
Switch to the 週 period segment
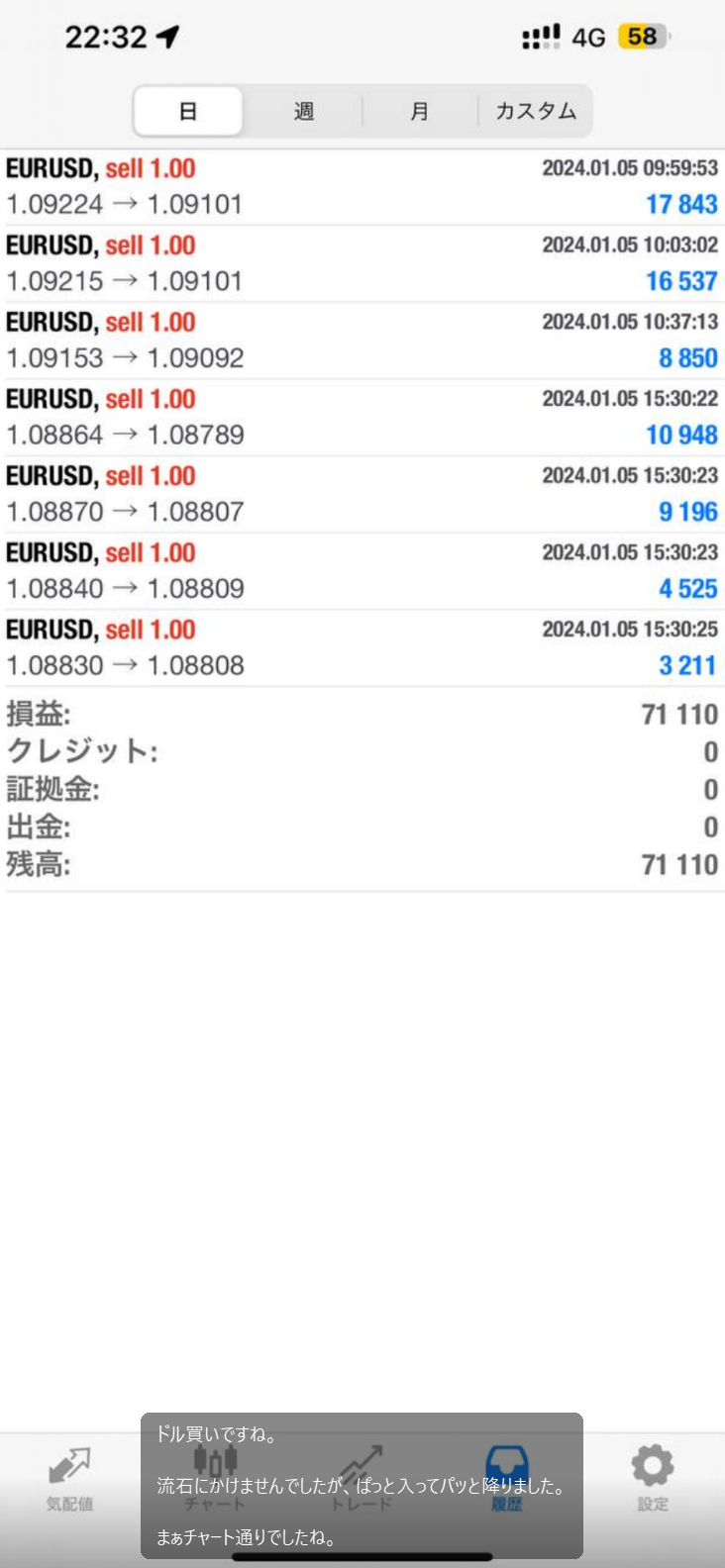point(304,111)
